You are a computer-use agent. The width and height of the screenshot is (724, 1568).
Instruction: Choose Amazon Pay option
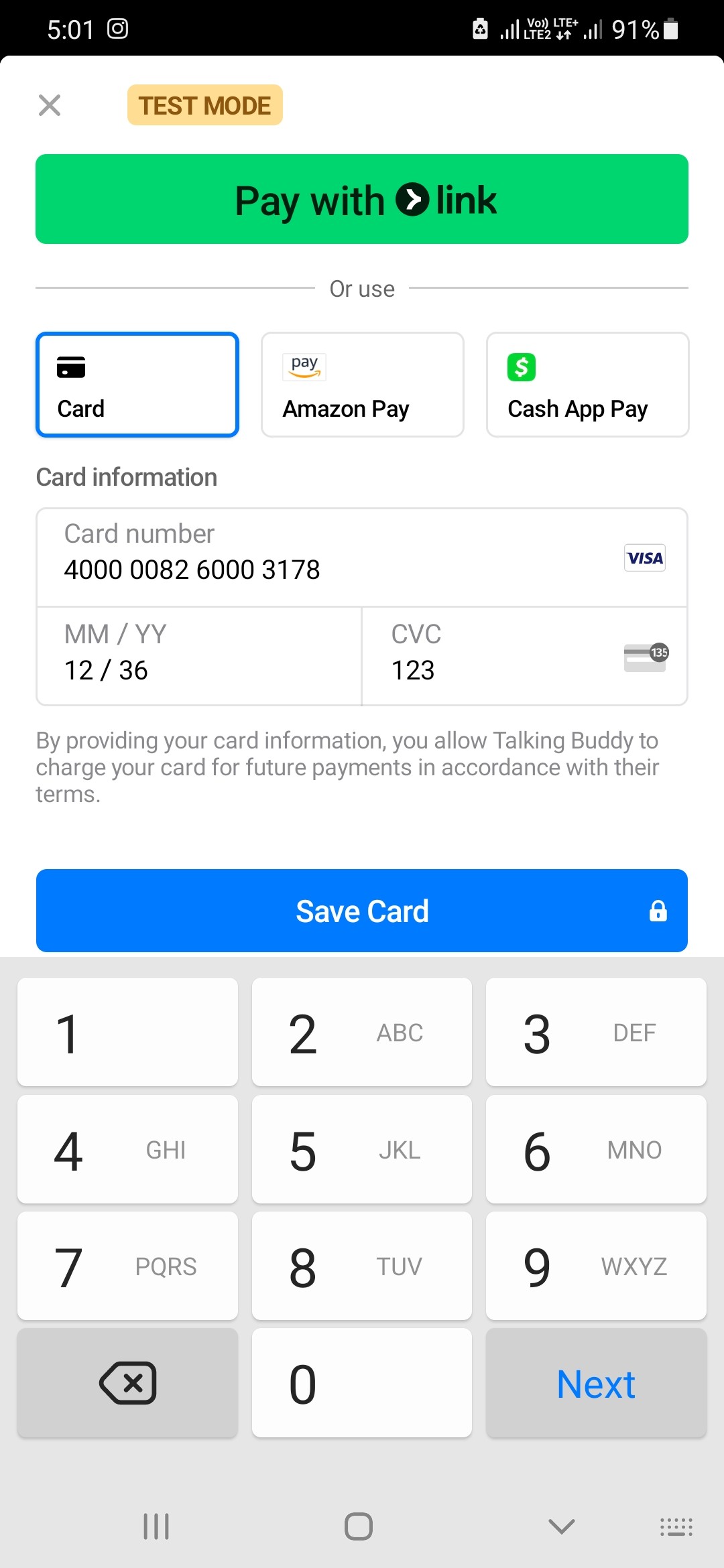(362, 385)
